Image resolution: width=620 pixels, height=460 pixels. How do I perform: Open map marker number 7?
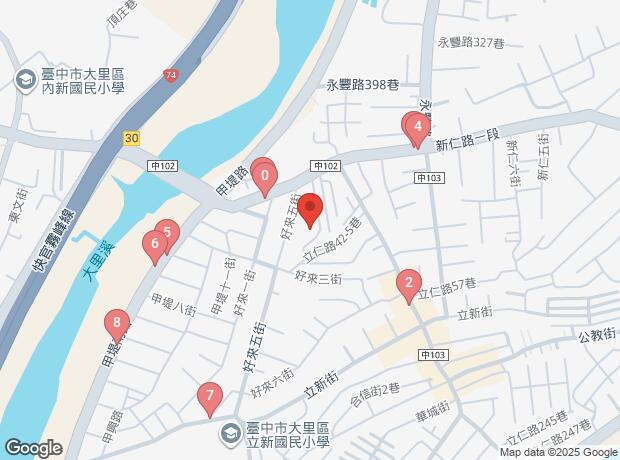(210, 396)
